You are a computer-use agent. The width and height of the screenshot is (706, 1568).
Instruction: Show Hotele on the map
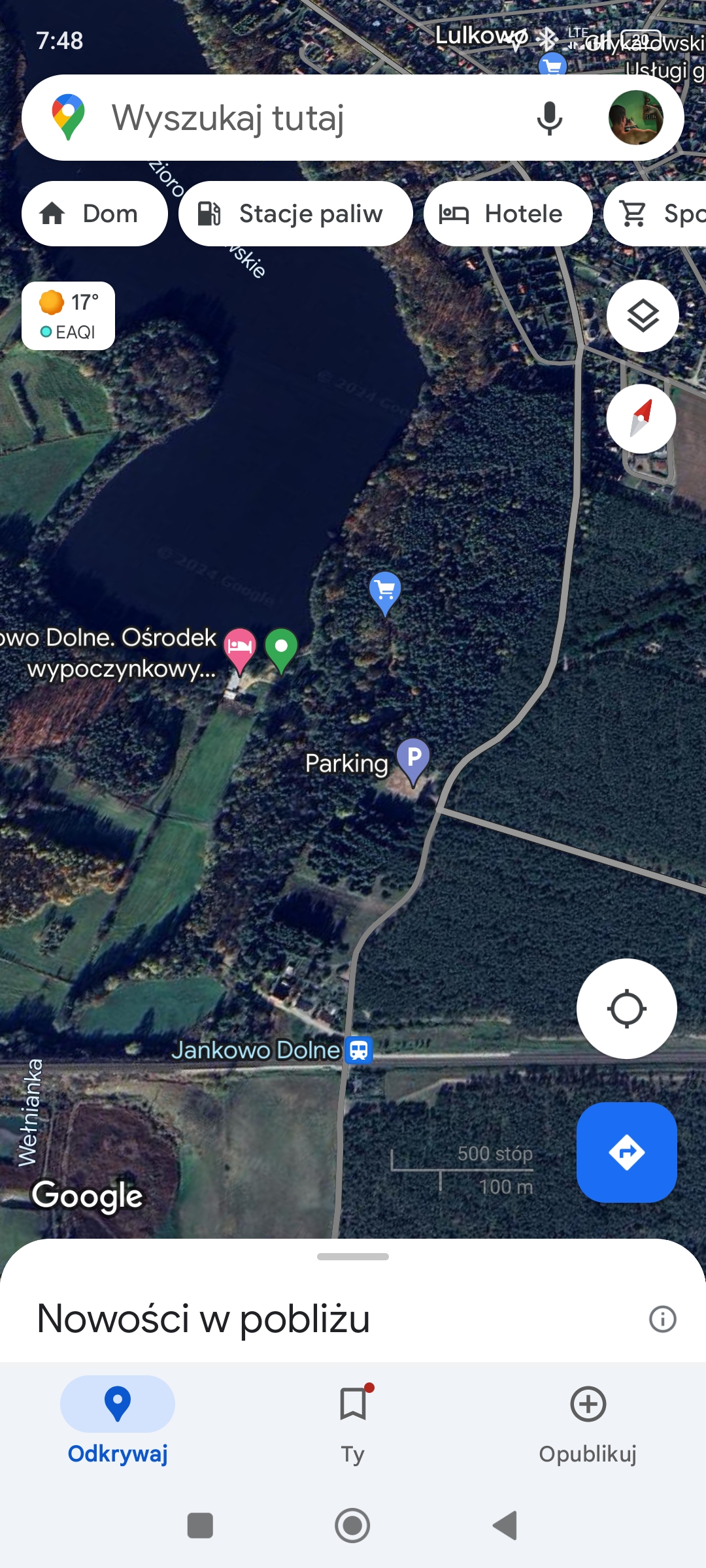507,214
